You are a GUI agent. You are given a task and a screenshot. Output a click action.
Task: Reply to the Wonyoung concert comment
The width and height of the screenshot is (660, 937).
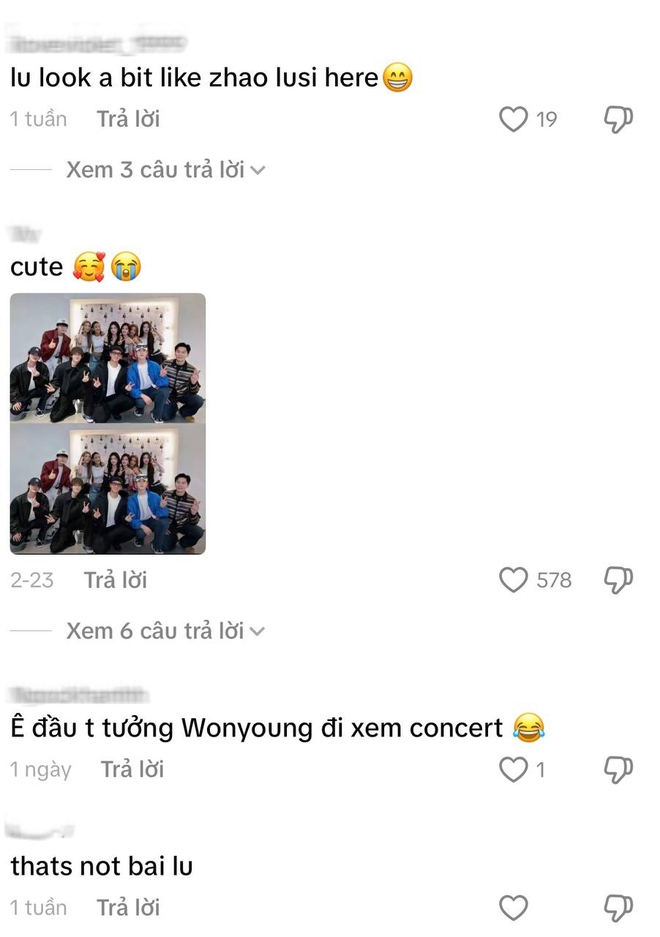(x=132, y=769)
